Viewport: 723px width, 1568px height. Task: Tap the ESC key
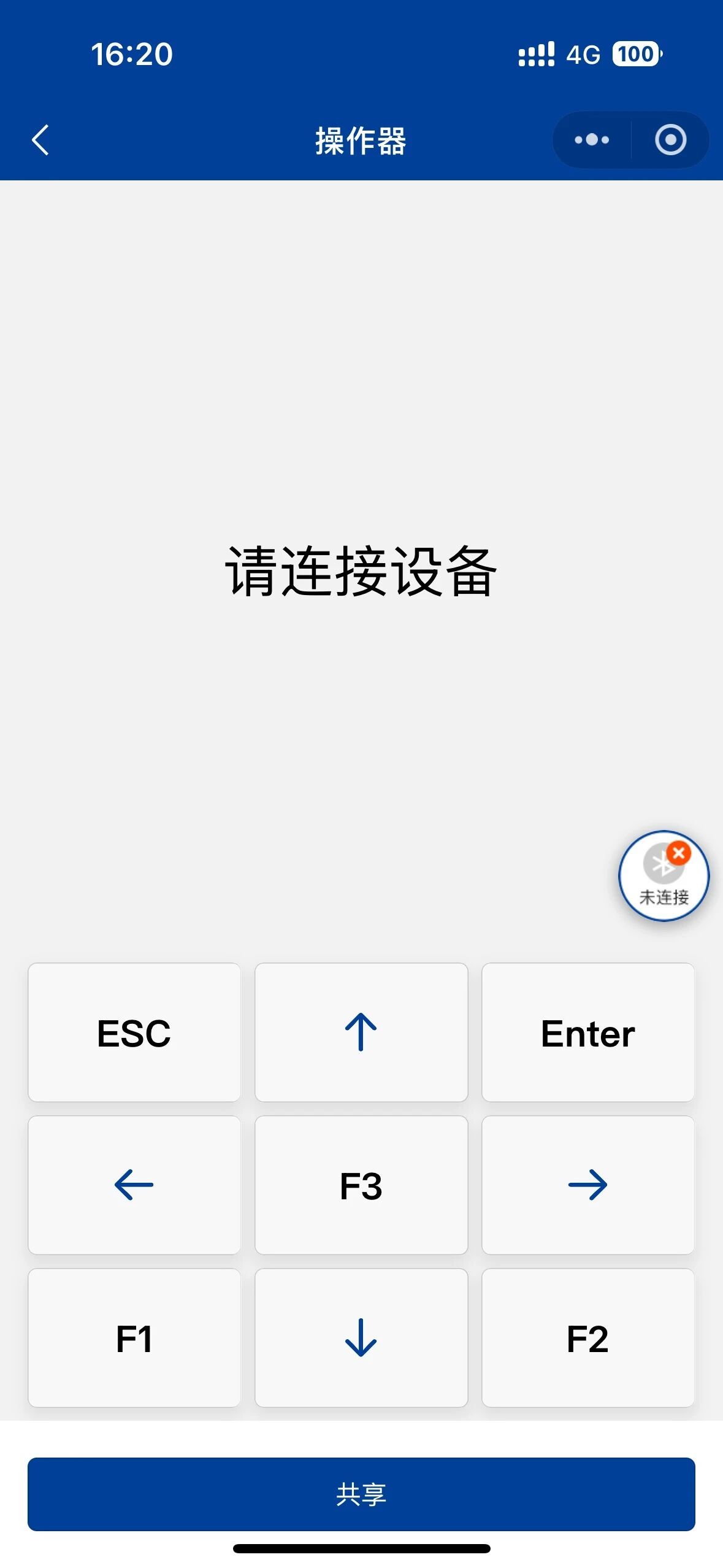[x=134, y=1032]
